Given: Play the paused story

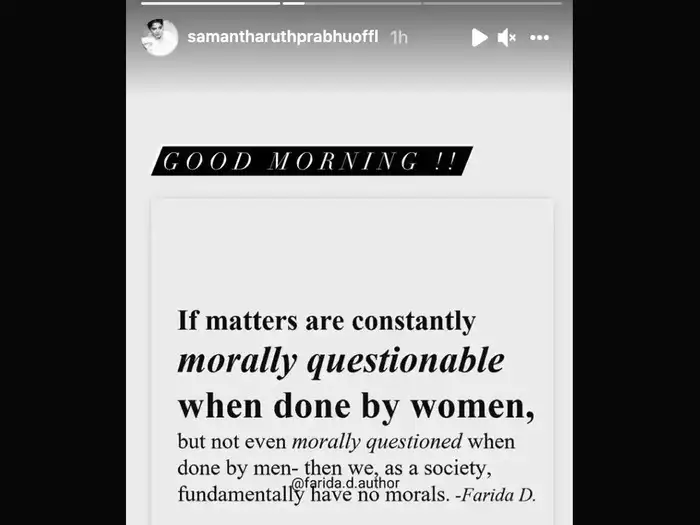Looking at the screenshot, I should 479,38.
